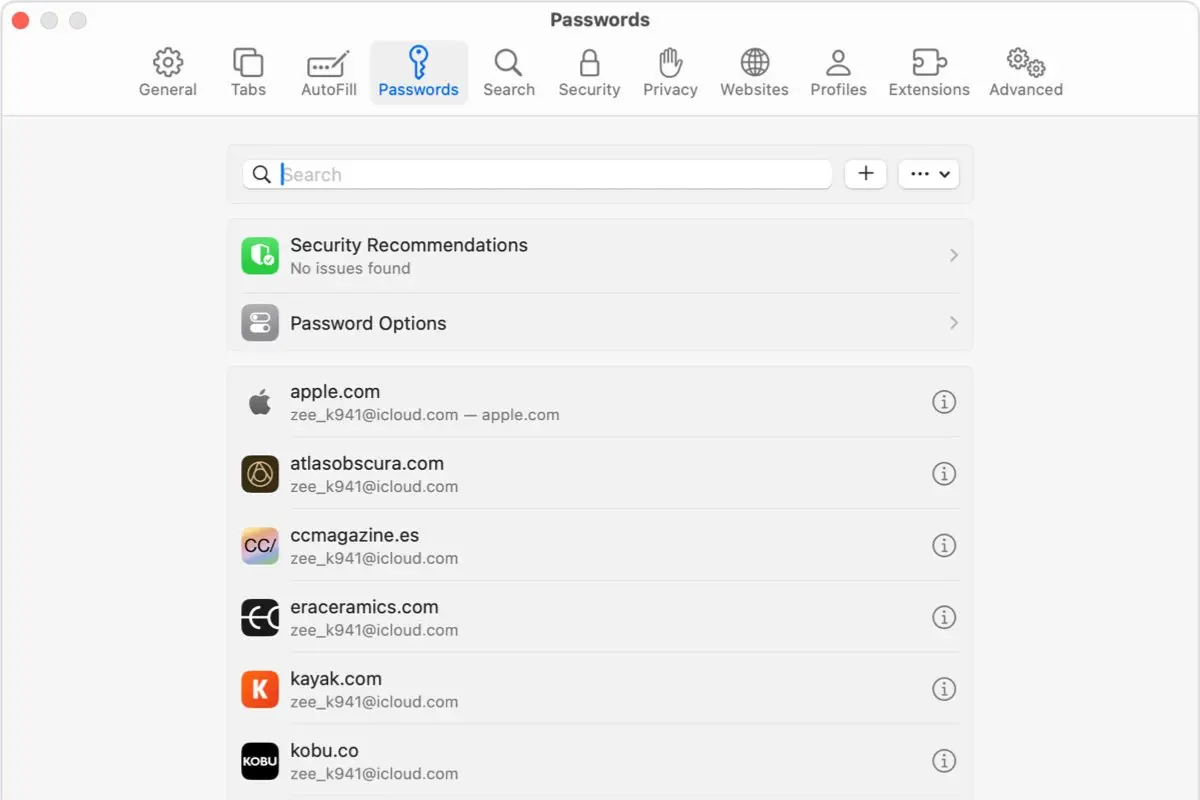Open the Security tab
This screenshot has width=1200, height=800.
click(x=589, y=73)
